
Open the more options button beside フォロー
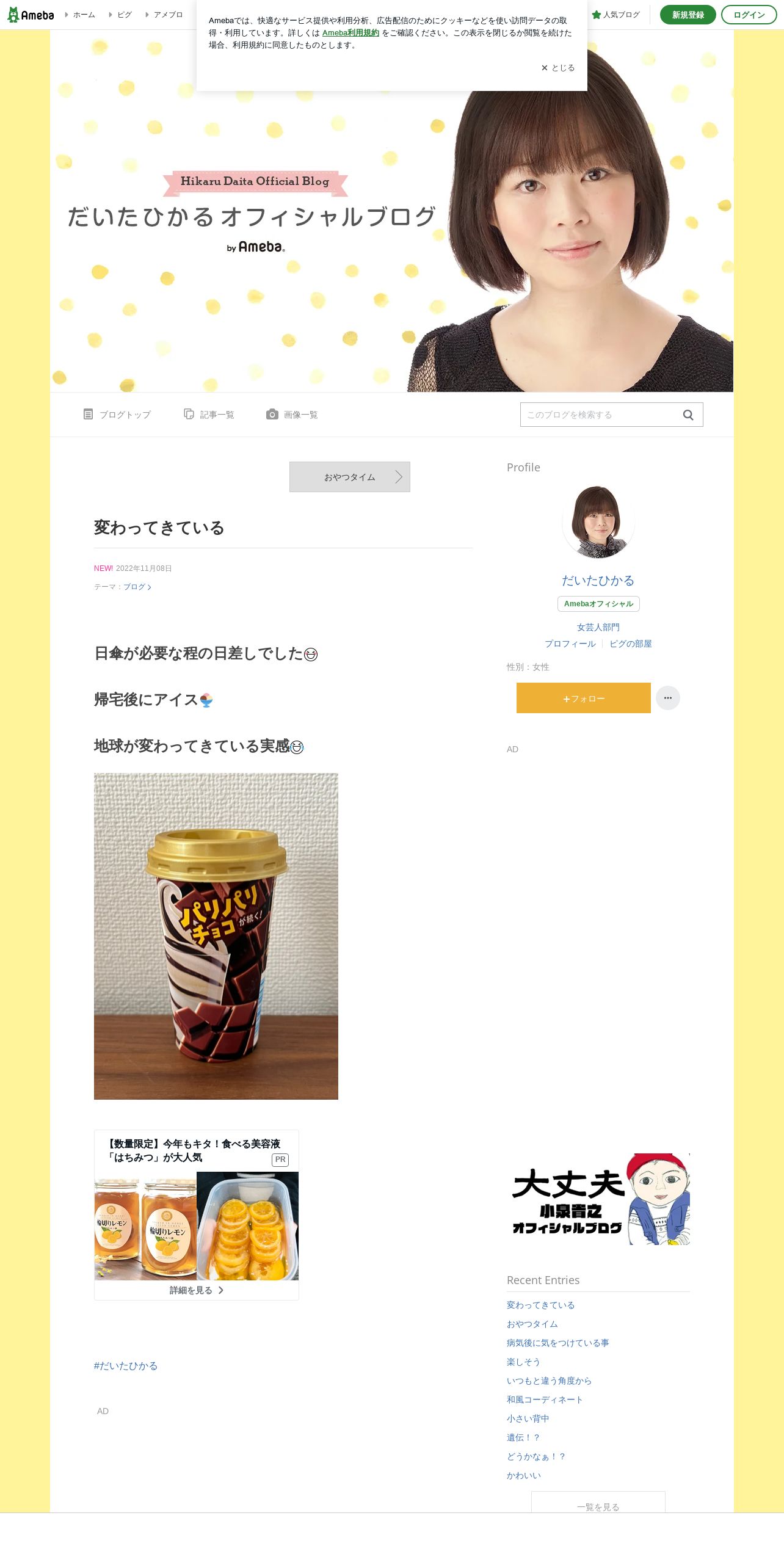(x=668, y=698)
